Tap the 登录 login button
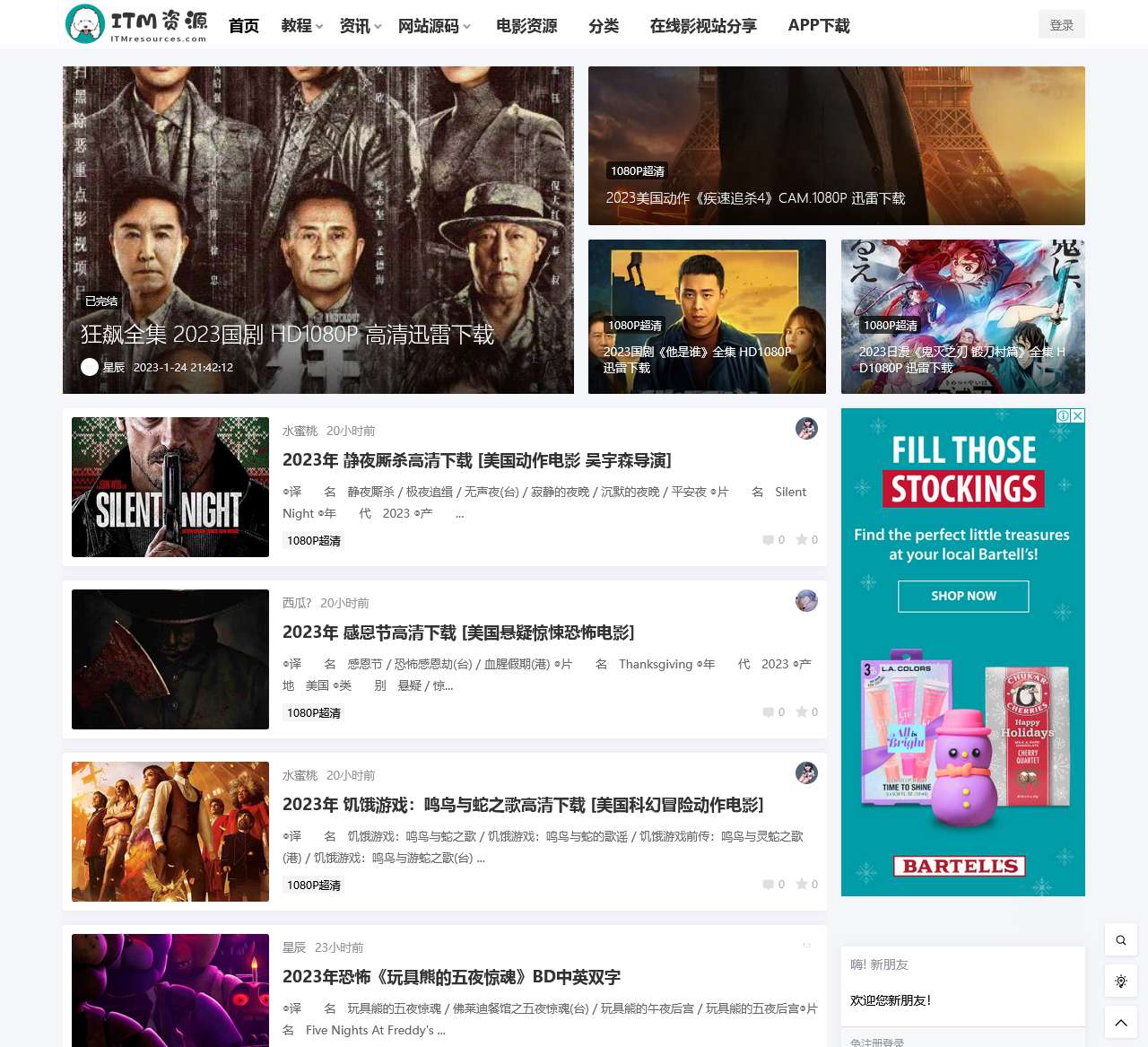Image resolution: width=1148 pixels, height=1047 pixels. (x=1061, y=25)
